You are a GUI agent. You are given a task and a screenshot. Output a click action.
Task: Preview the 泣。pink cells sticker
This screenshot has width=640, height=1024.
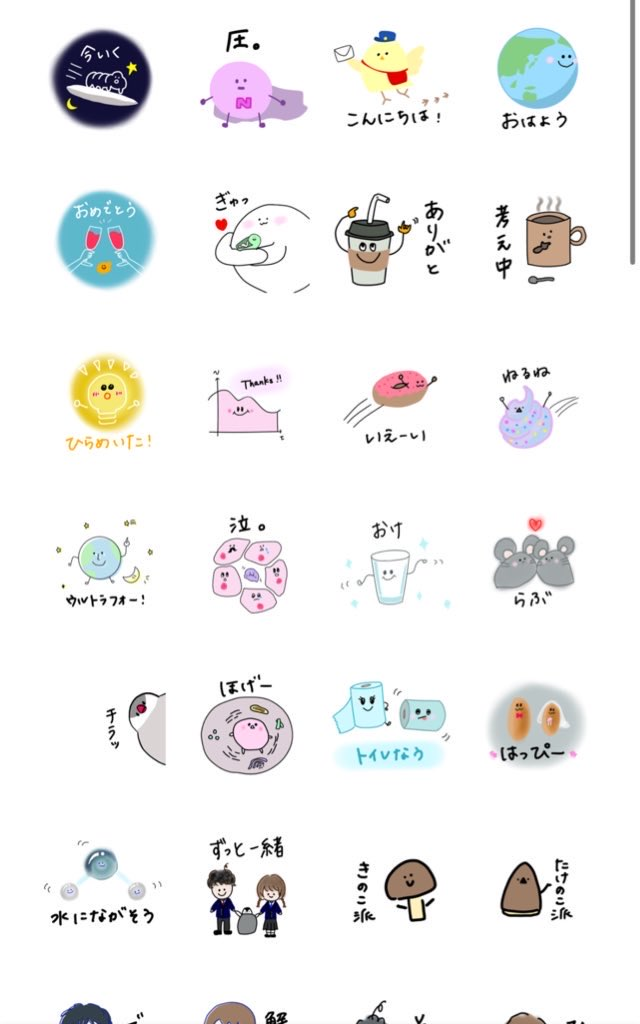click(x=247, y=565)
